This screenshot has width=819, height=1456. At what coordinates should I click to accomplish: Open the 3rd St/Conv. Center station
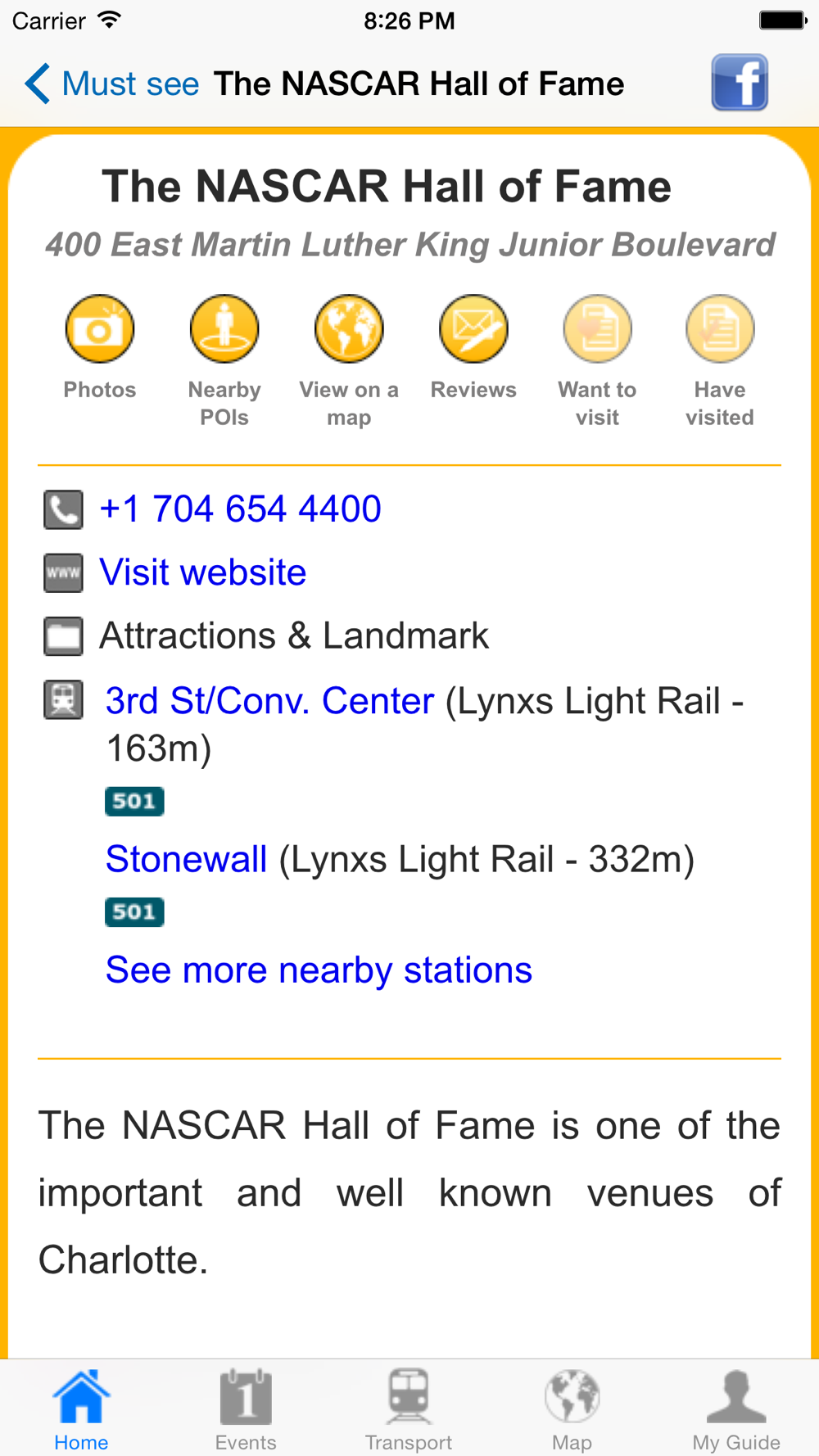point(269,701)
